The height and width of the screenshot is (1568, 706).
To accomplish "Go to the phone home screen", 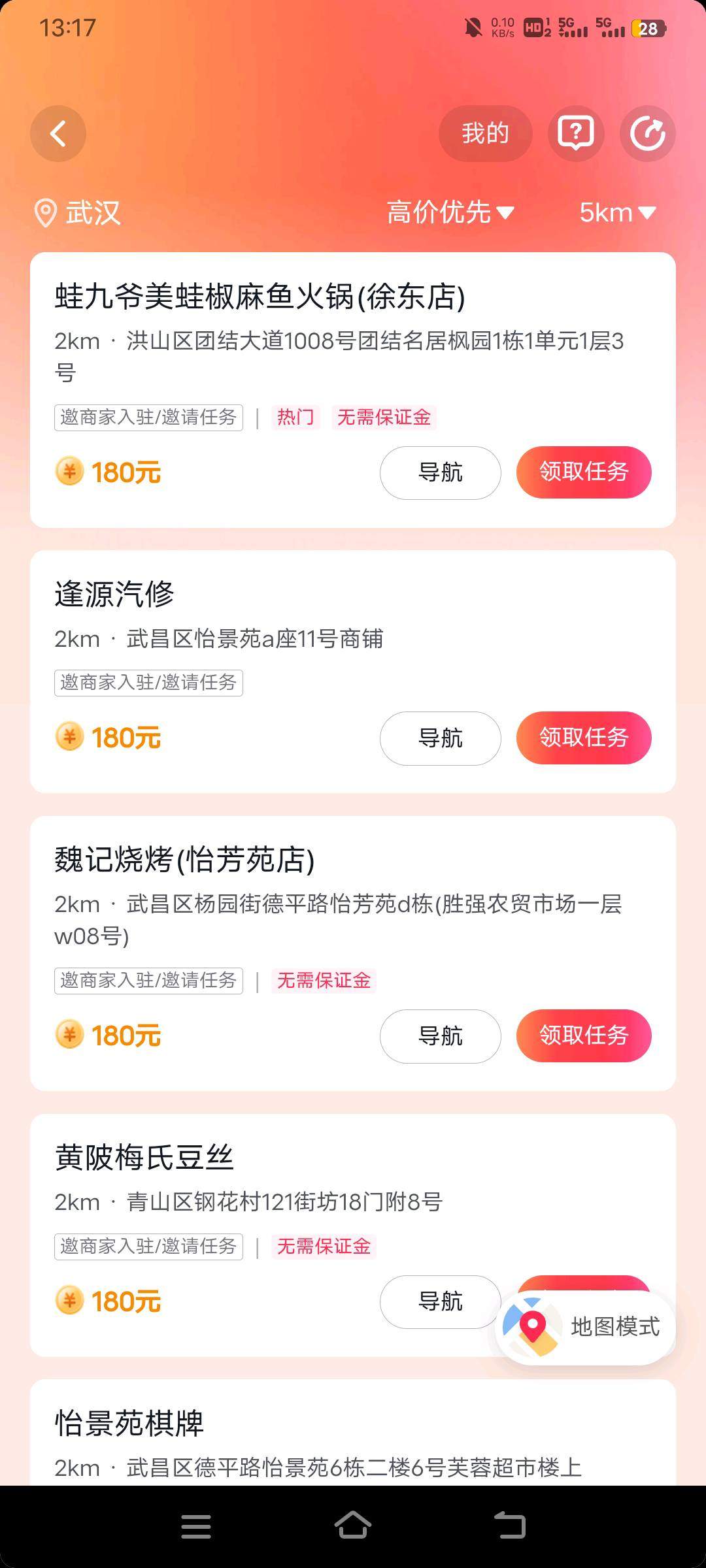I will [x=353, y=1527].
